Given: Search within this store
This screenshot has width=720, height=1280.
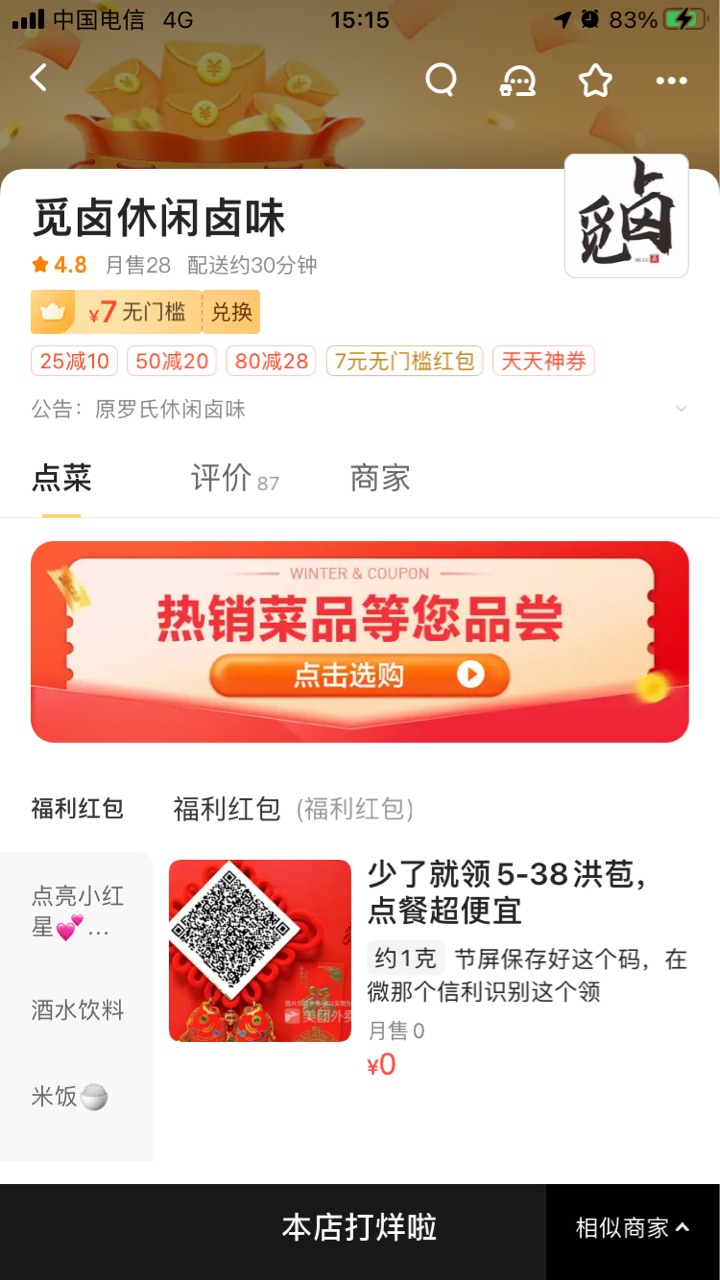Looking at the screenshot, I should (x=440, y=79).
